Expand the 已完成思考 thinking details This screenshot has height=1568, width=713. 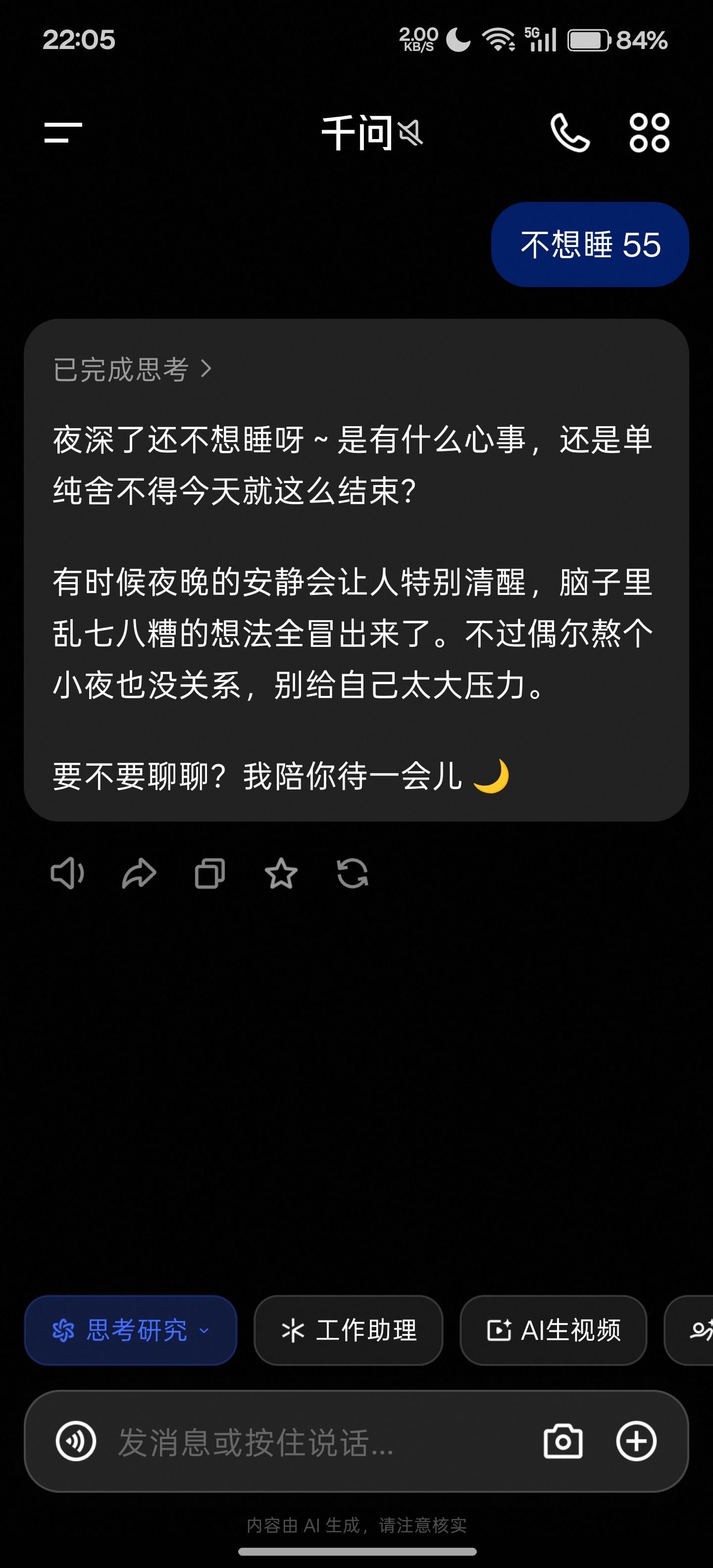click(133, 369)
